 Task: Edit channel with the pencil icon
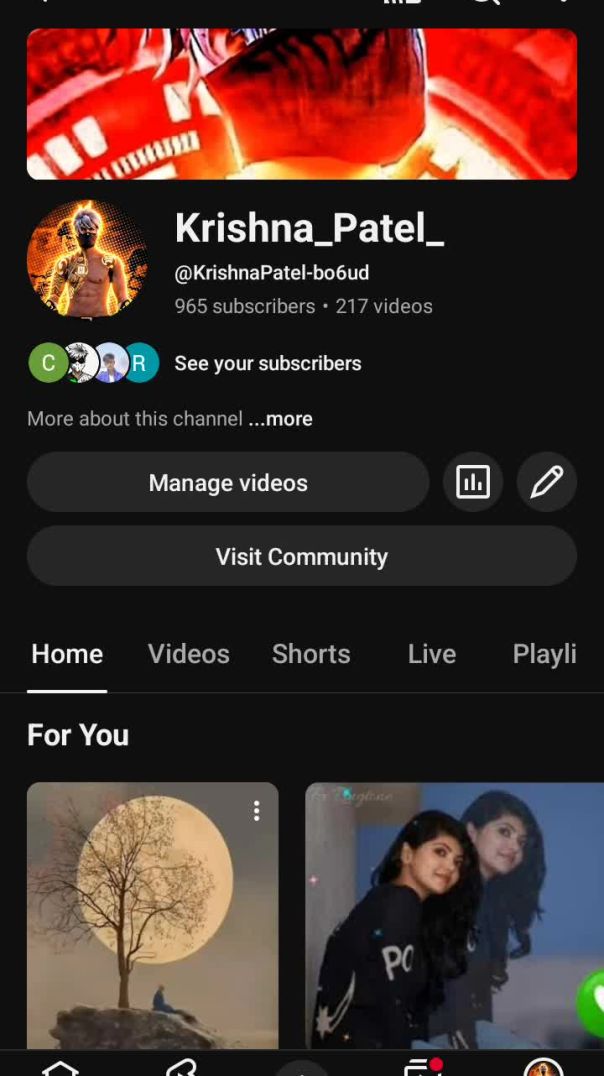[547, 483]
